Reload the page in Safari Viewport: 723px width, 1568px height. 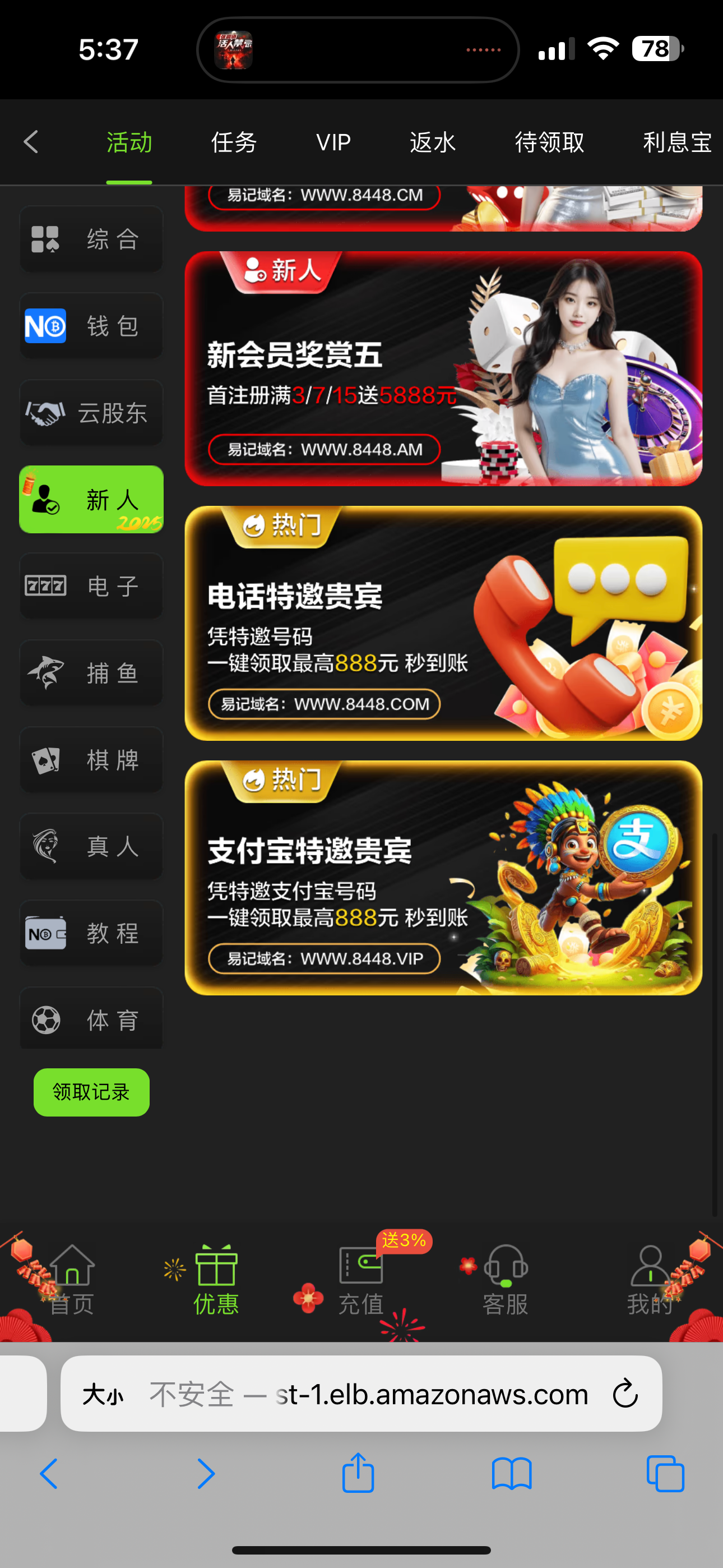coord(625,1394)
